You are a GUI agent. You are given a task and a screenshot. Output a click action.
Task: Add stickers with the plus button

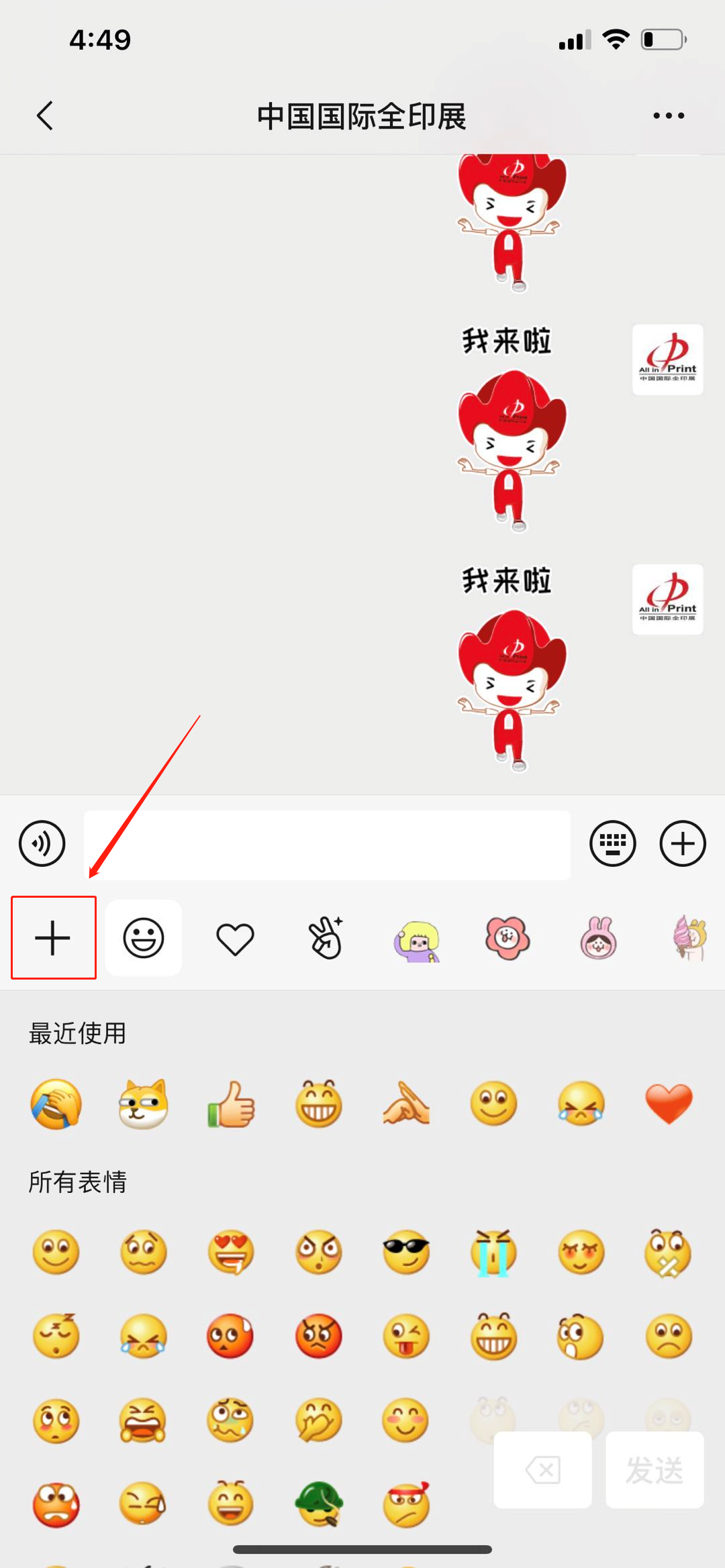[53, 937]
